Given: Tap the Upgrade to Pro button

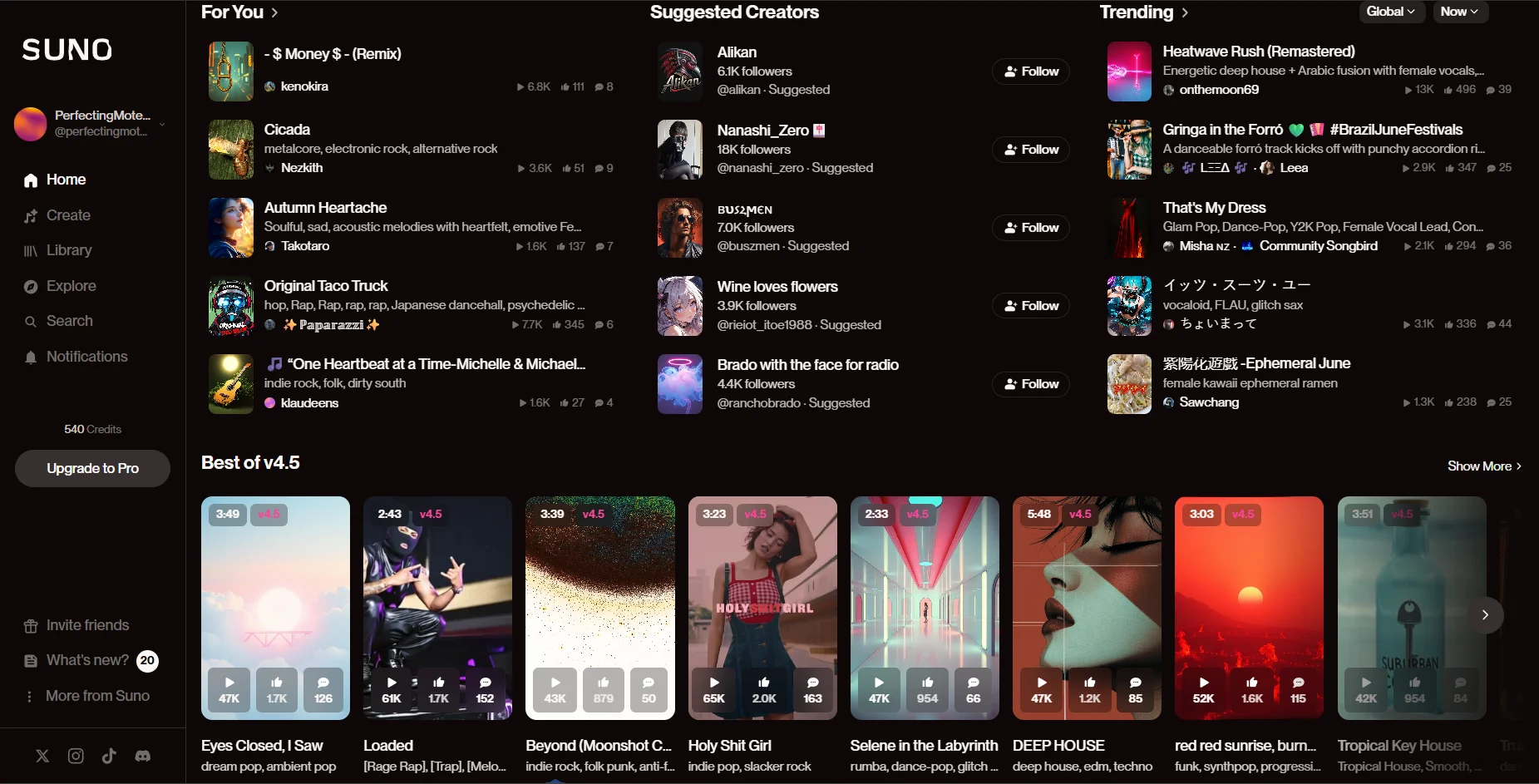Looking at the screenshot, I should tap(92, 468).
